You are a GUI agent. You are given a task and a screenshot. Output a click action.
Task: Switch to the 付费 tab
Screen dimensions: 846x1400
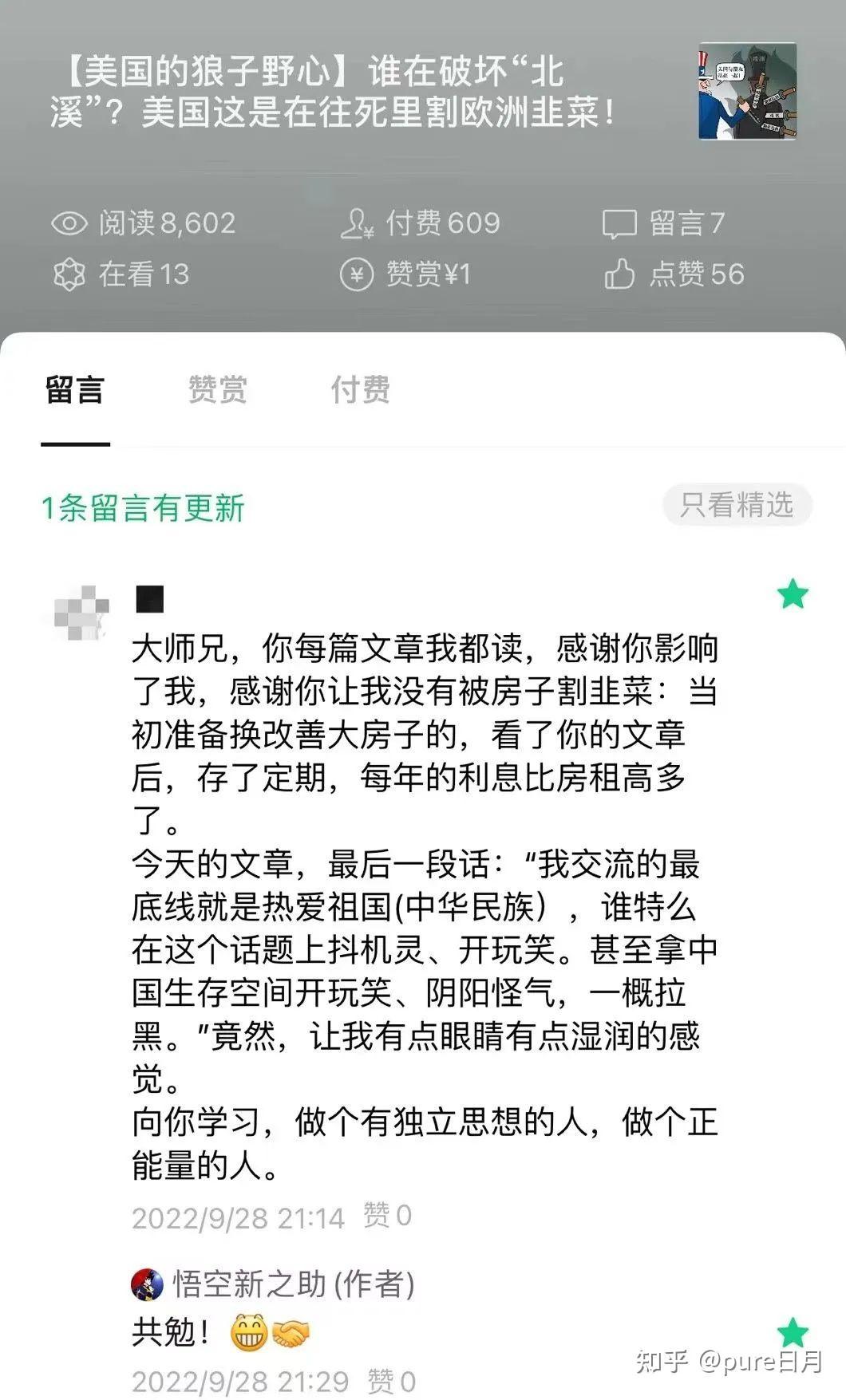[x=360, y=390]
